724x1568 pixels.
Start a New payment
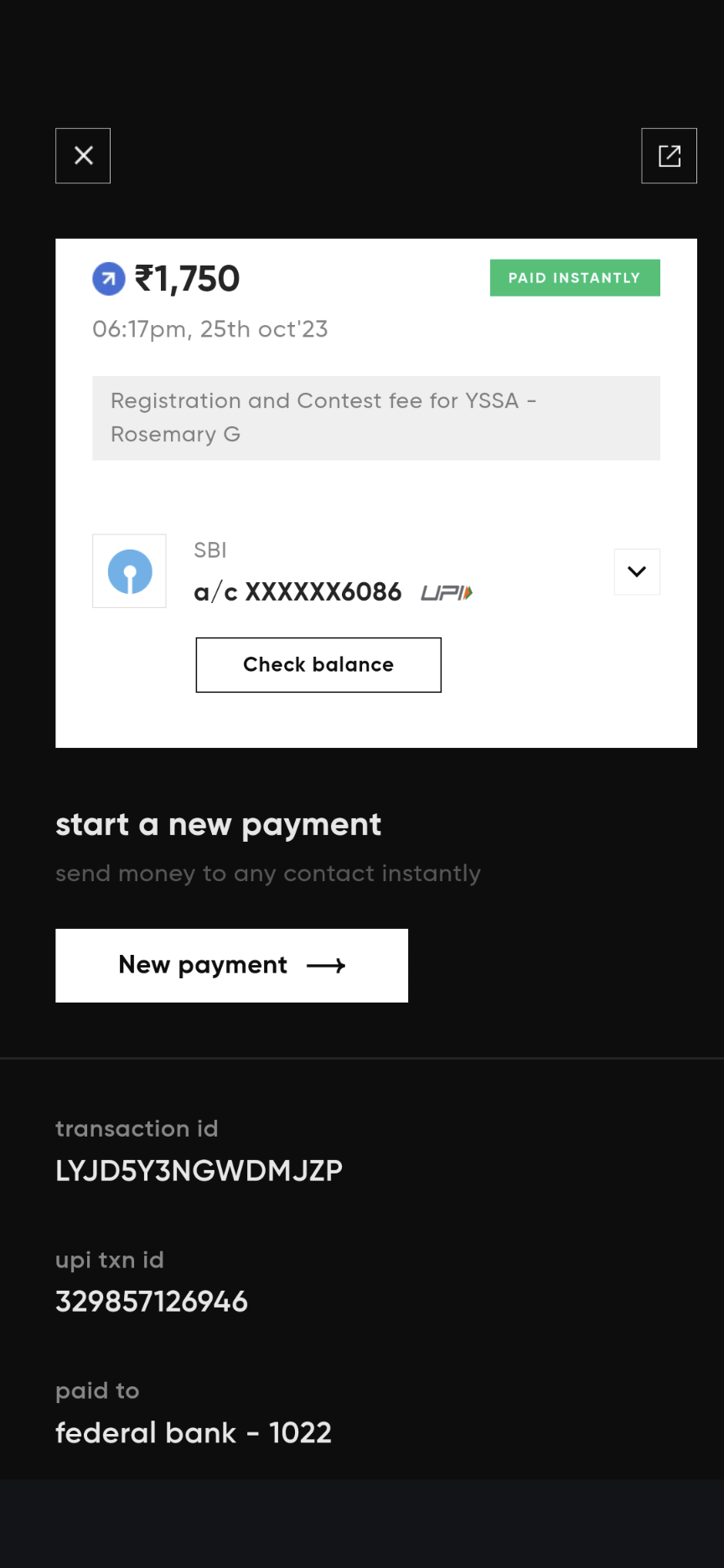231,965
